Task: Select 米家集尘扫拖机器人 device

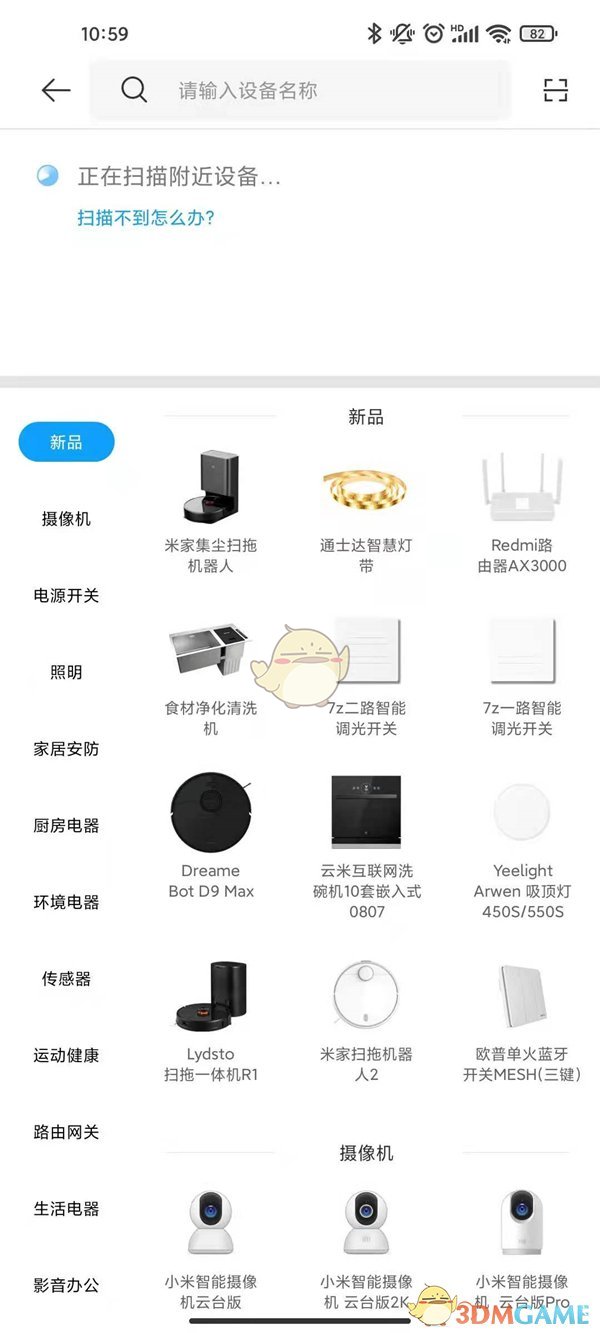Action: 210,512
